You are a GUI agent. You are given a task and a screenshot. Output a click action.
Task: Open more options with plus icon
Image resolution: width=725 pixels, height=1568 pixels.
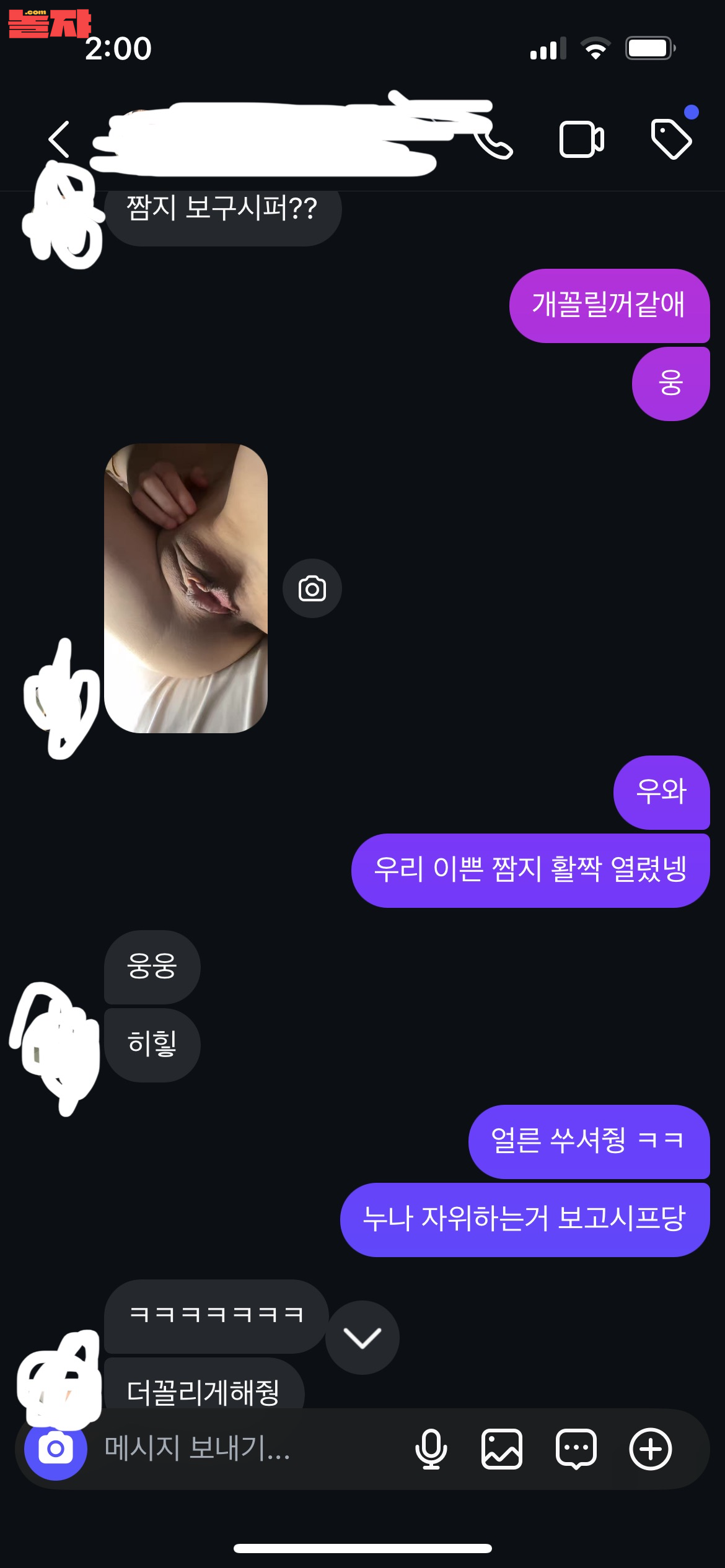pyautogui.click(x=651, y=1449)
